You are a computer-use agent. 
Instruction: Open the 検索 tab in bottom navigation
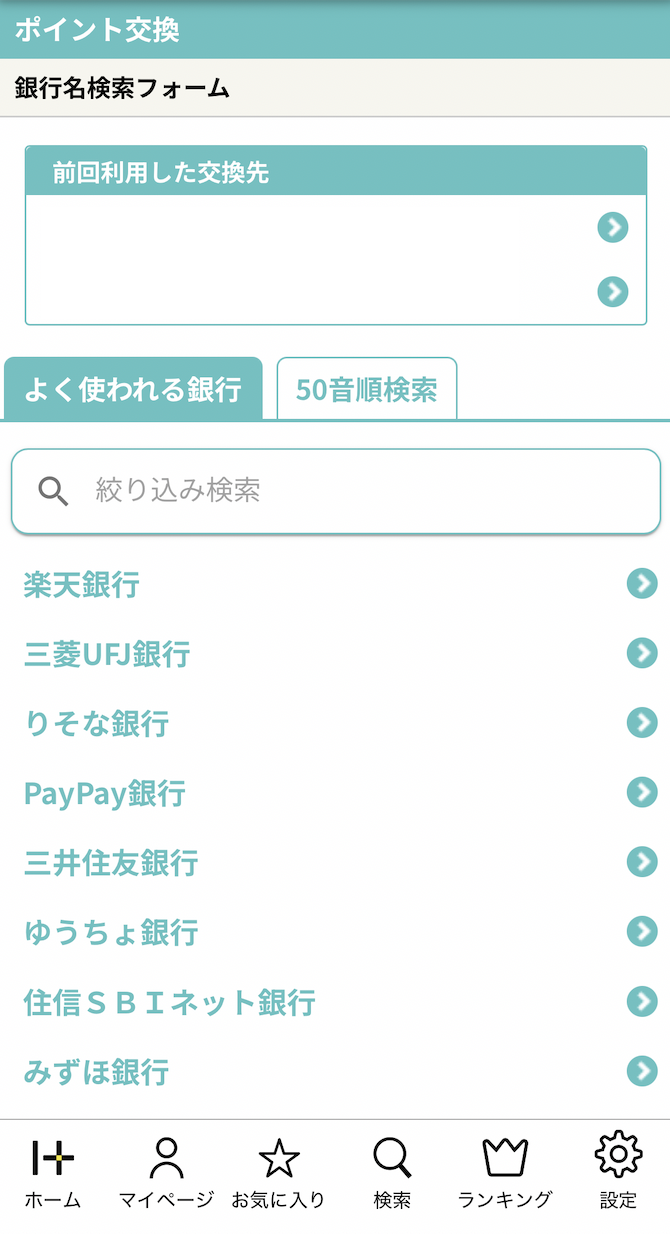(x=392, y=1174)
